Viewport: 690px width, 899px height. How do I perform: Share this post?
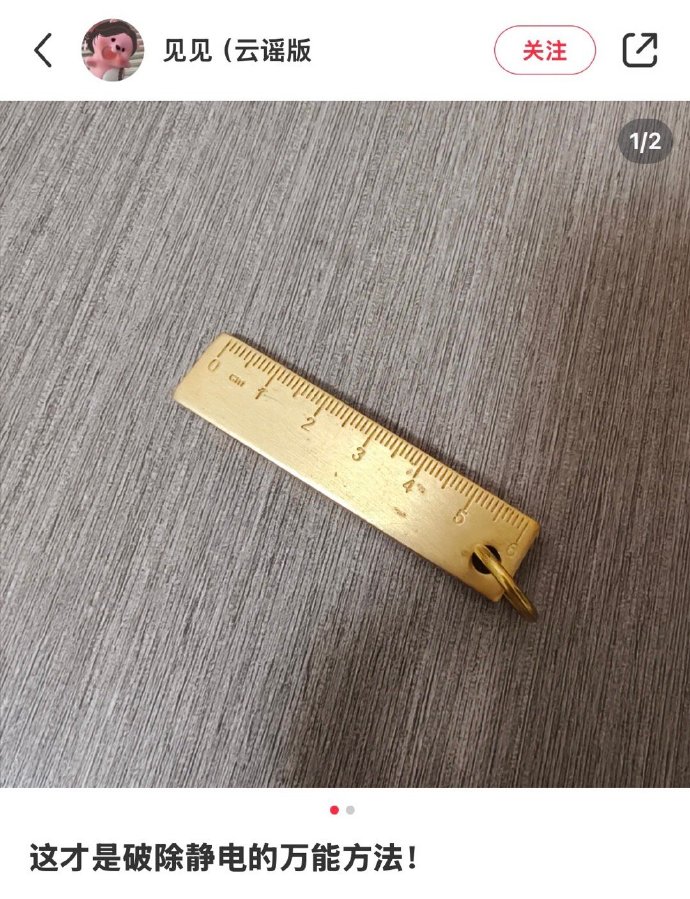[x=640, y=50]
